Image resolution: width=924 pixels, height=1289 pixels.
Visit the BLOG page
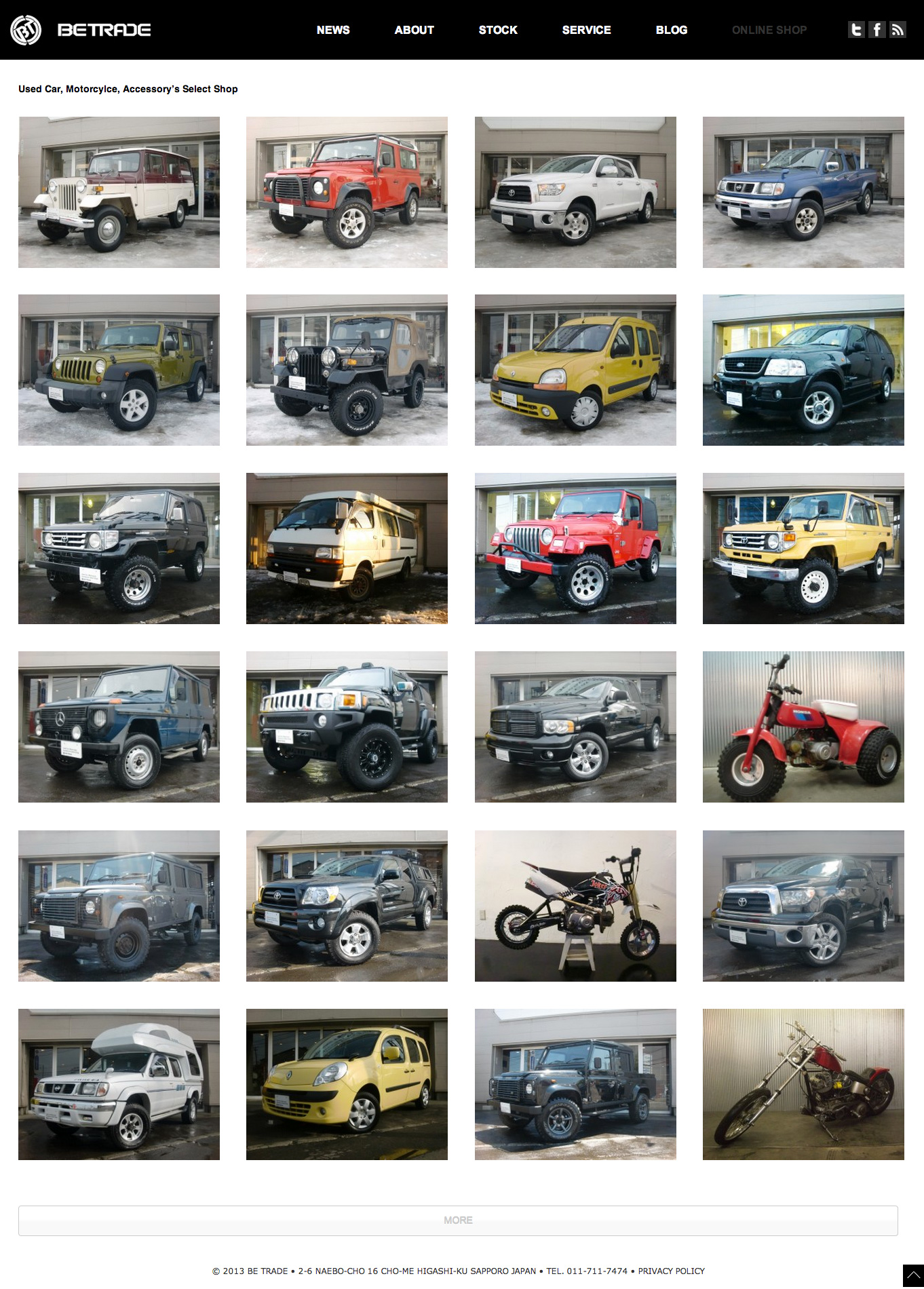click(x=671, y=30)
